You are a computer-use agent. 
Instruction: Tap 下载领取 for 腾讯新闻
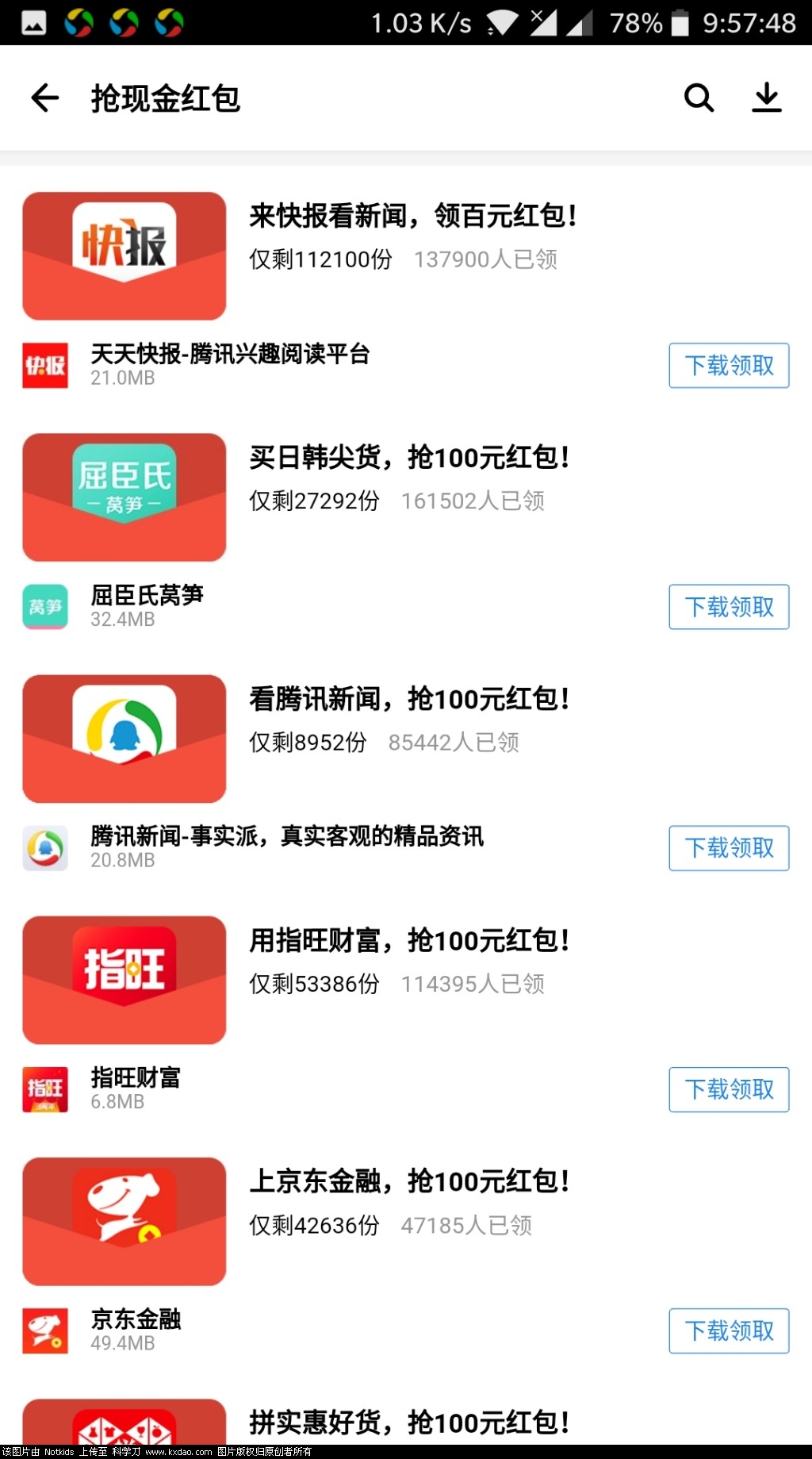tap(729, 848)
